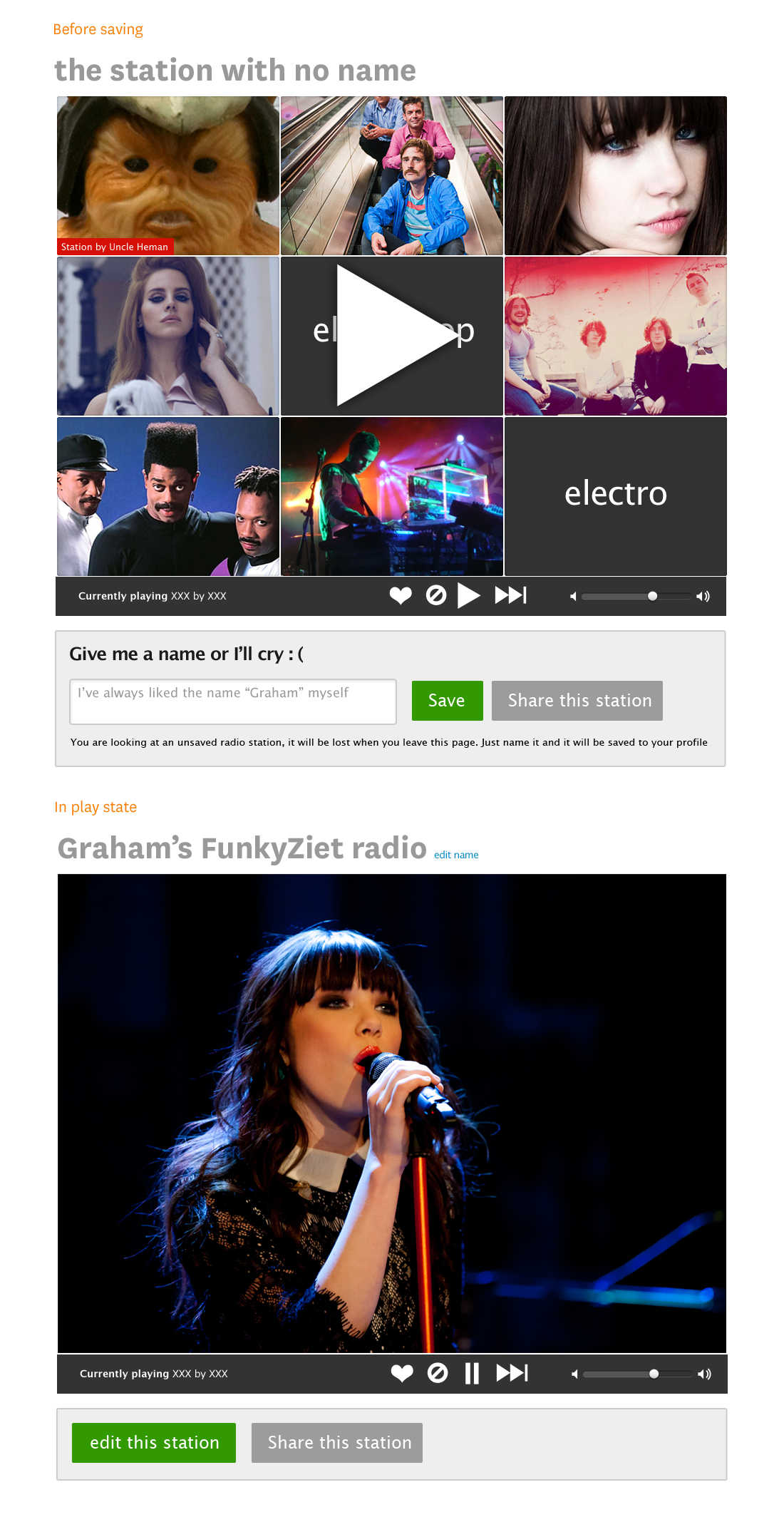The image size is (784, 1527).
Task: Love the track in the unnamed station bar
Action: click(x=401, y=595)
